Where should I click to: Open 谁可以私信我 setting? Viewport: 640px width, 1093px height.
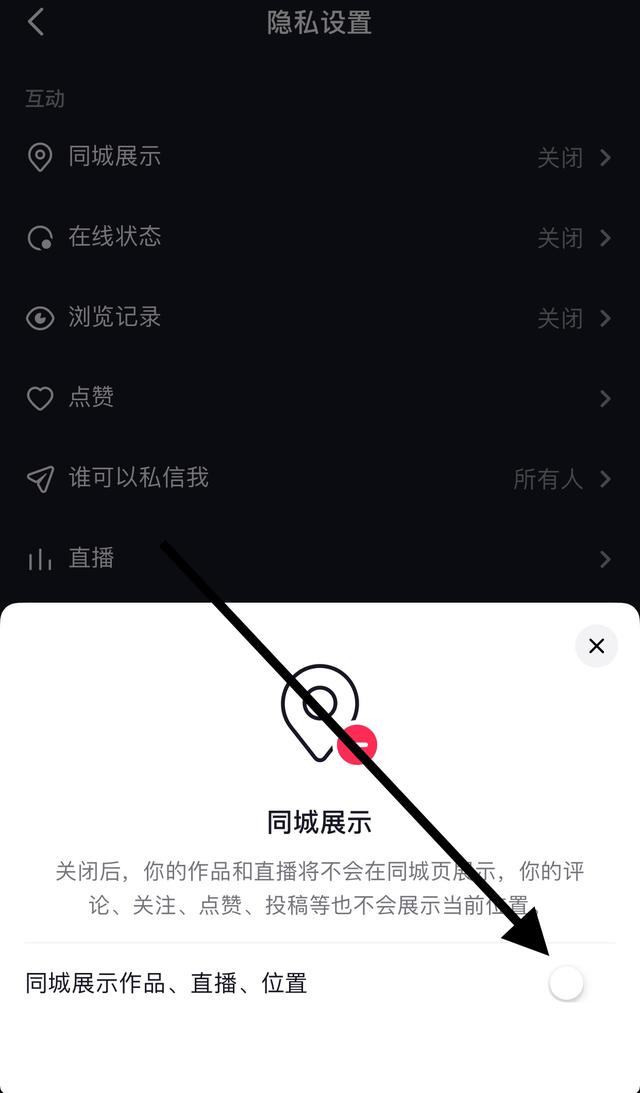click(x=320, y=478)
